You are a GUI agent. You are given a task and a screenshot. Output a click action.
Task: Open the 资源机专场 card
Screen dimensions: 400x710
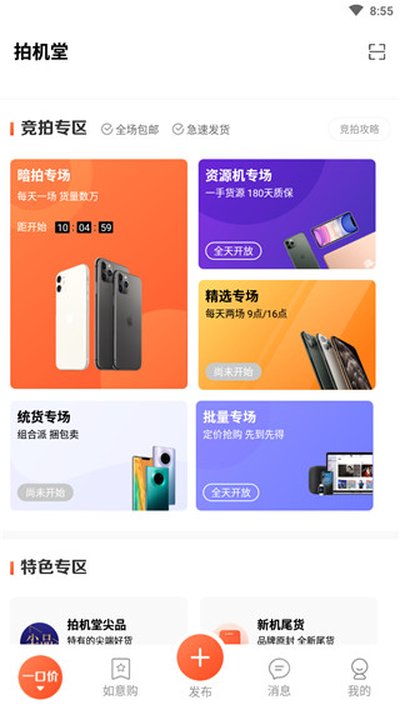[287, 214]
